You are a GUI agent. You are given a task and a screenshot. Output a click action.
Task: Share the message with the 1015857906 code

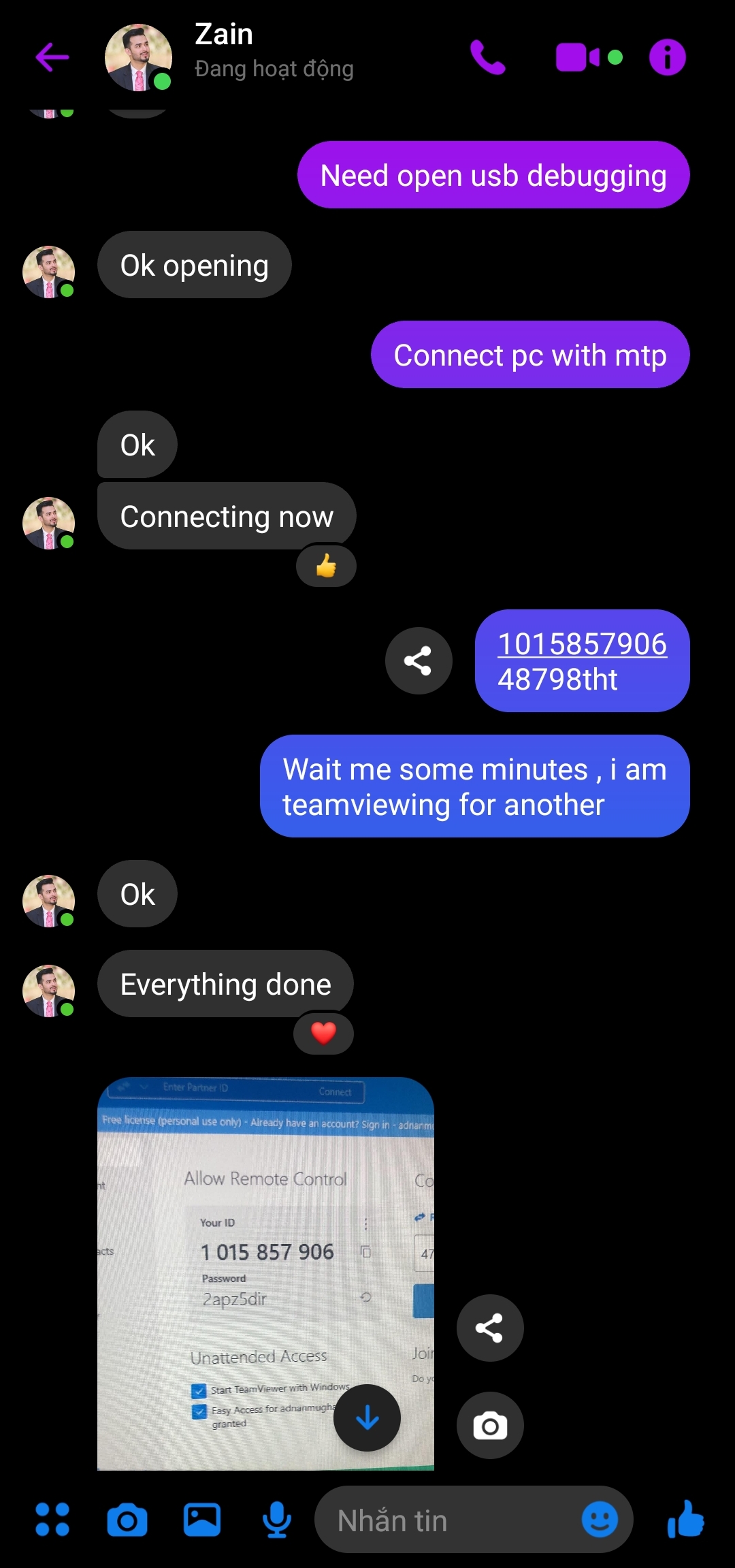click(419, 660)
